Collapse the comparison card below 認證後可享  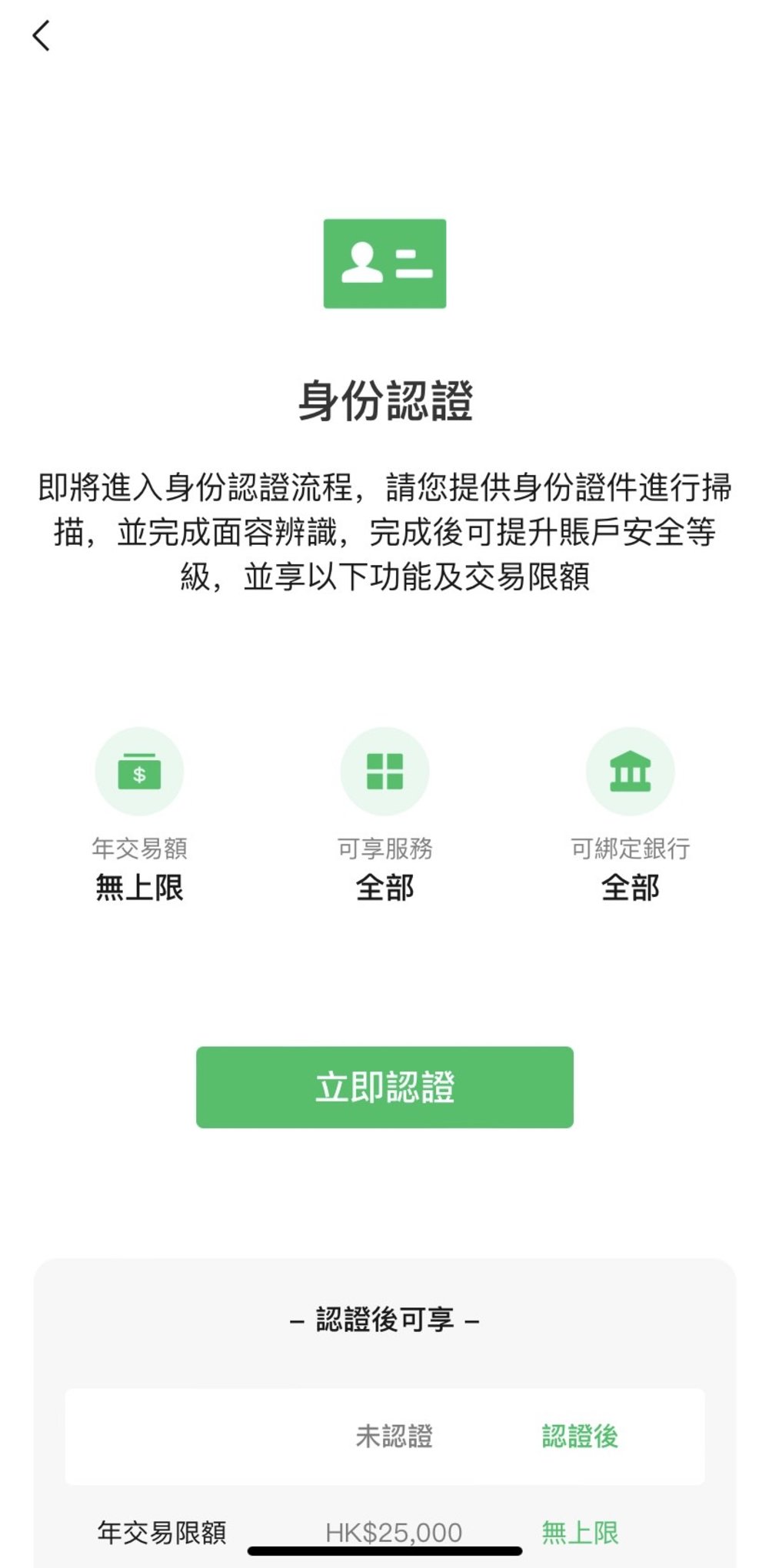pos(384,1437)
